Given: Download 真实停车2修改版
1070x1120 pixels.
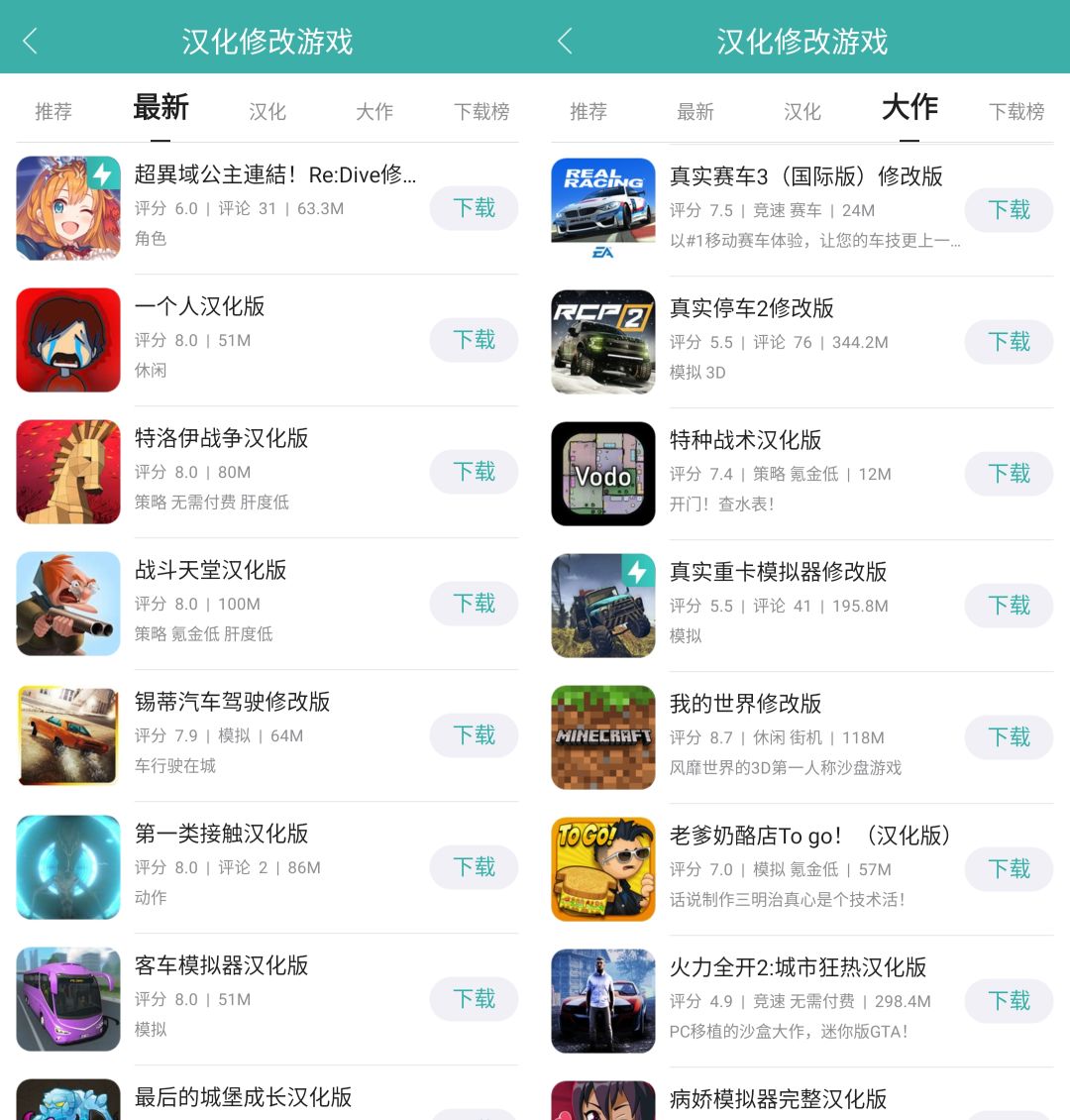Looking at the screenshot, I should pos(1009,342).
